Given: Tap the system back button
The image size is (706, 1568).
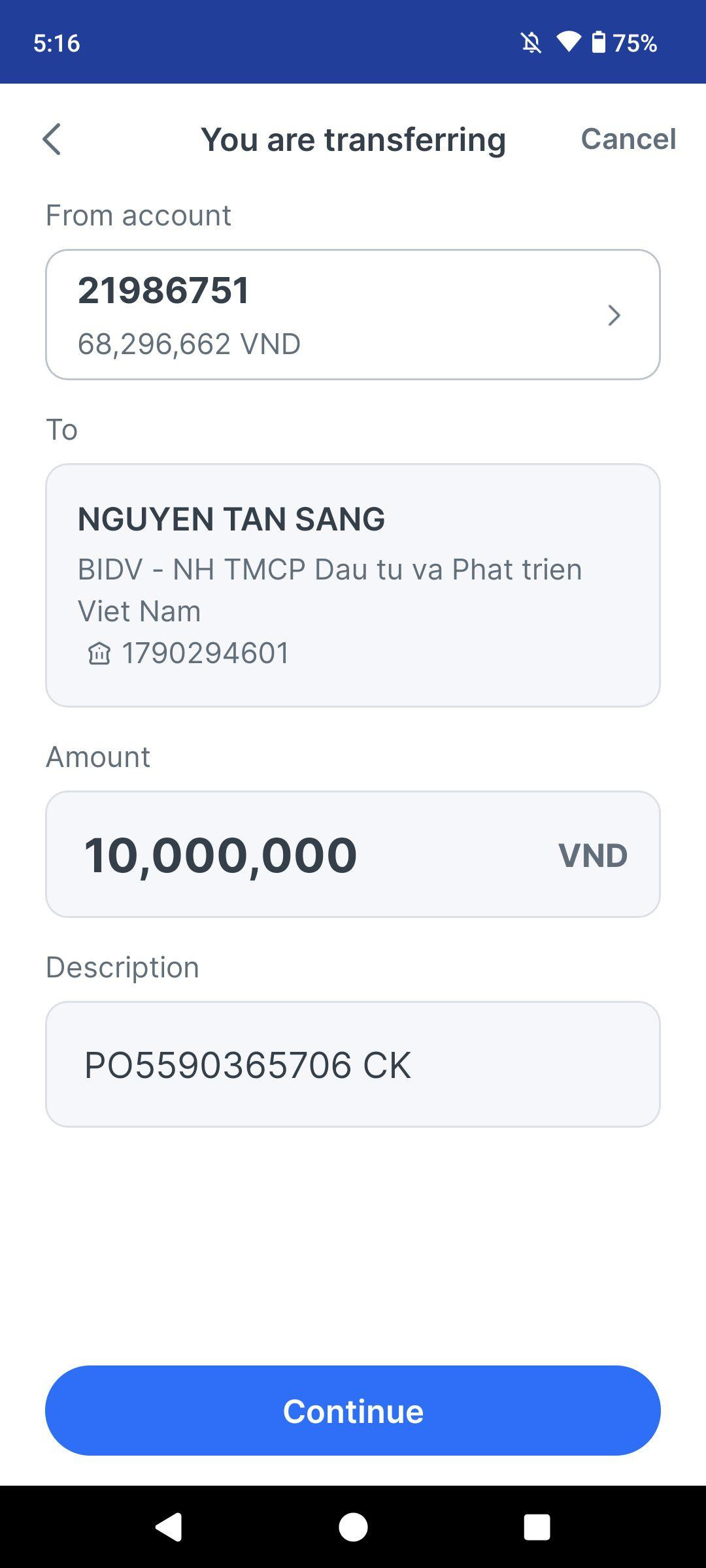Looking at the screenshot, I should tap(169, 1527).
